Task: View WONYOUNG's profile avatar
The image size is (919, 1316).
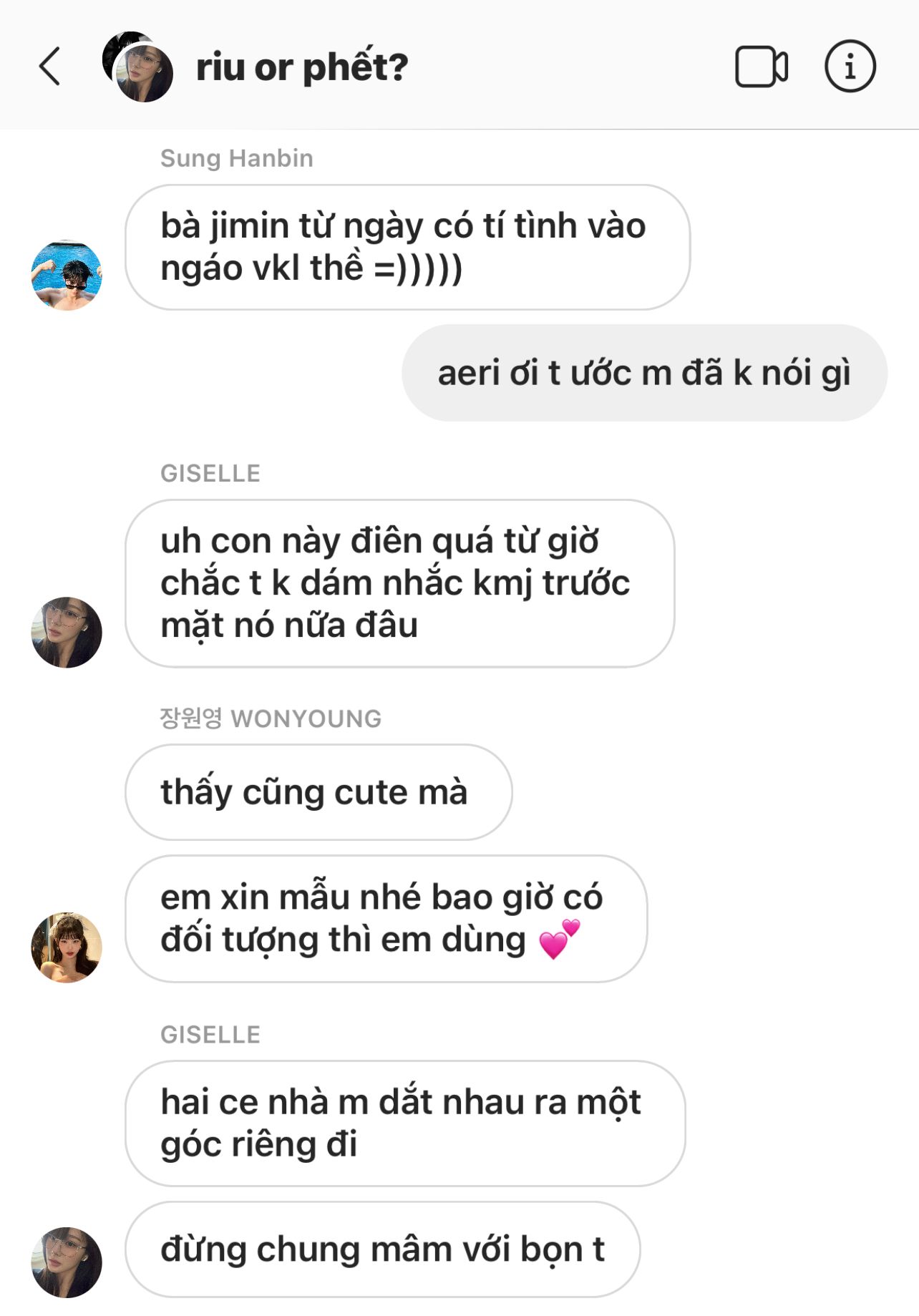Action: coord(67,947)
